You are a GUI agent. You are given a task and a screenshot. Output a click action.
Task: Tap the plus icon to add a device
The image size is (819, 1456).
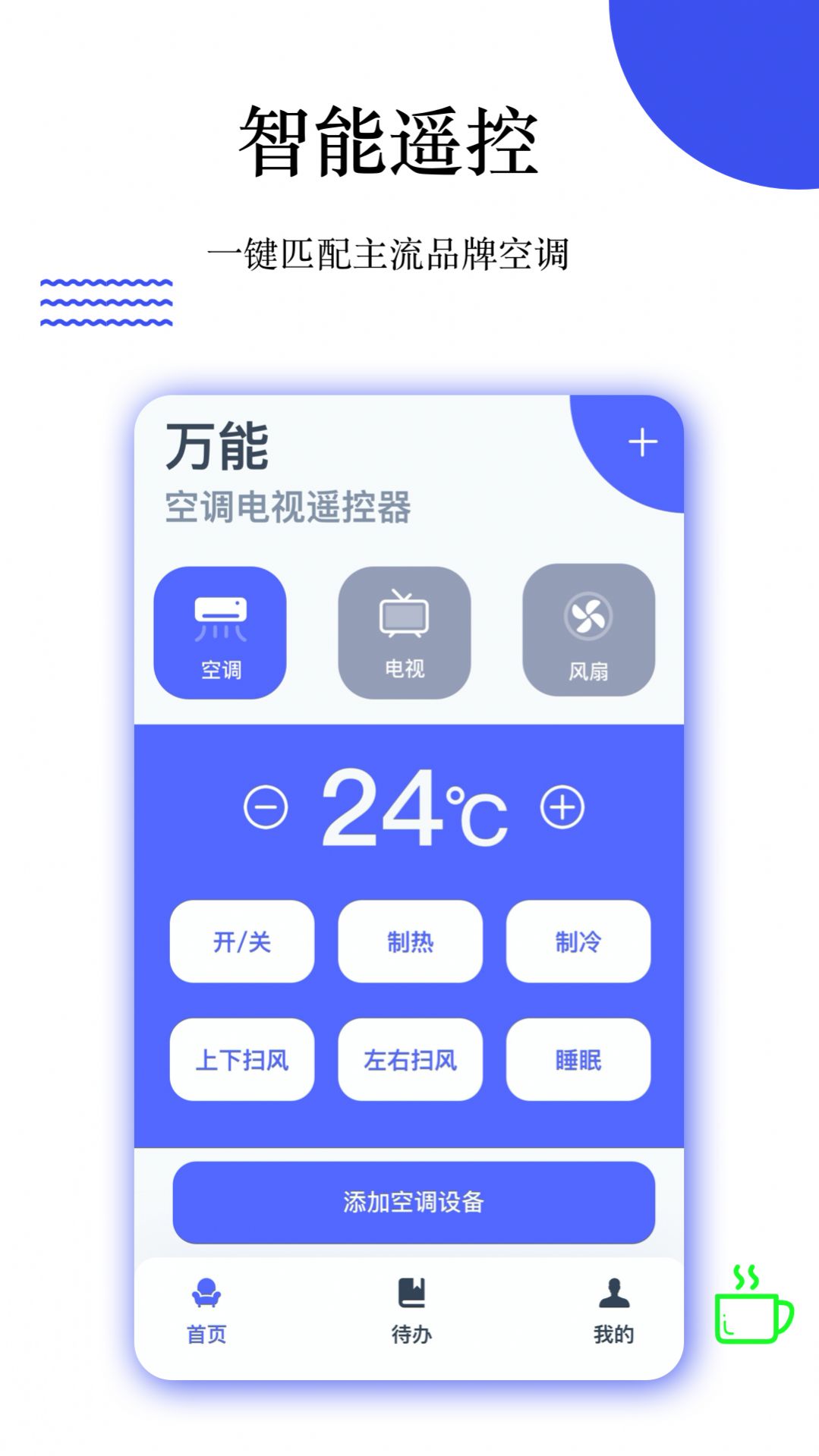click(x=641, y=440)
